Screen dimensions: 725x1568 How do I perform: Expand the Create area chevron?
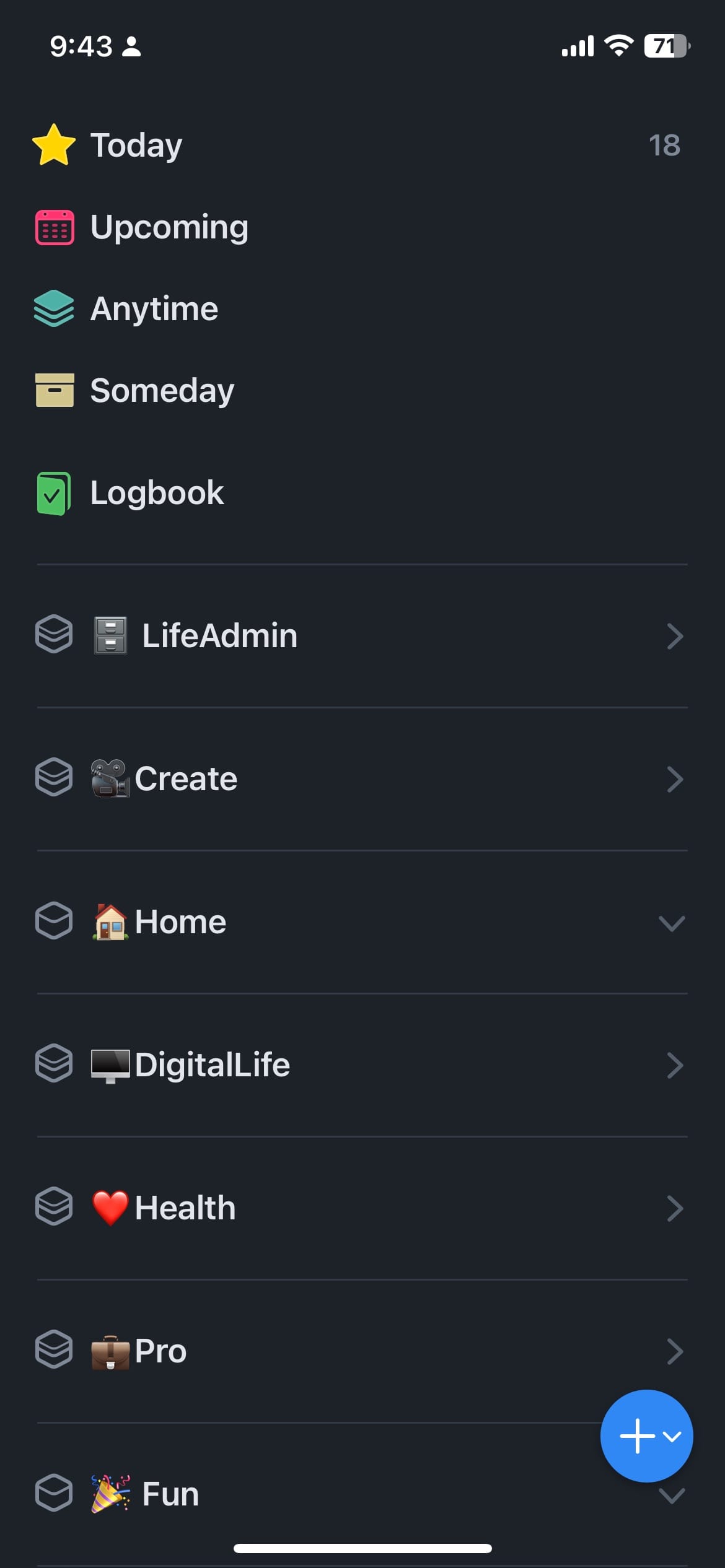(674, 779)
